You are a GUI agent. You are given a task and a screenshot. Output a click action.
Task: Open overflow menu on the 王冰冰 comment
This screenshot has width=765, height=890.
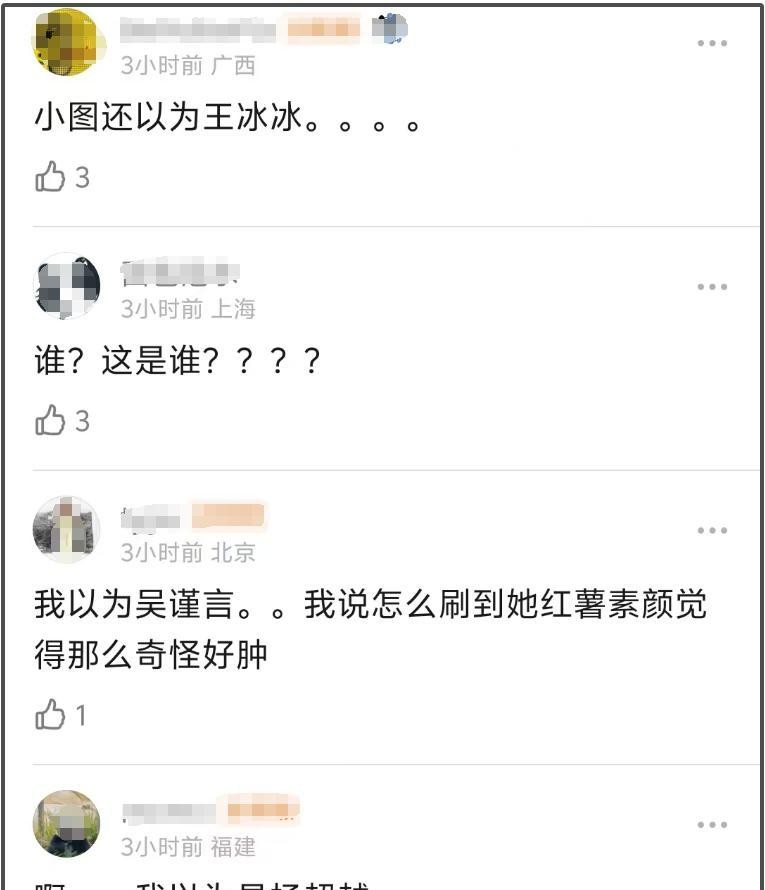click(x=712, y=43)
